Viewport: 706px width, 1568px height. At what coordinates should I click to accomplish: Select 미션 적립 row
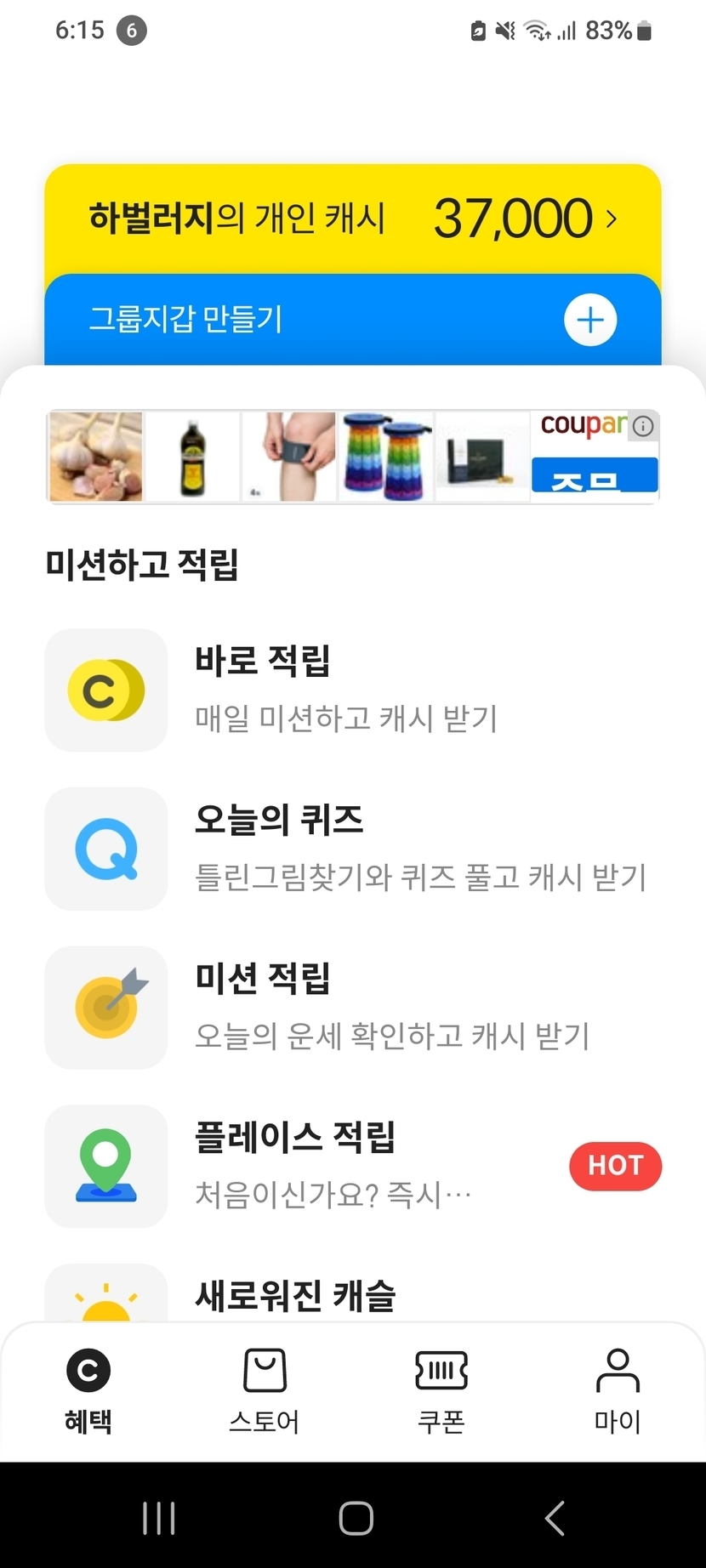352,1008
